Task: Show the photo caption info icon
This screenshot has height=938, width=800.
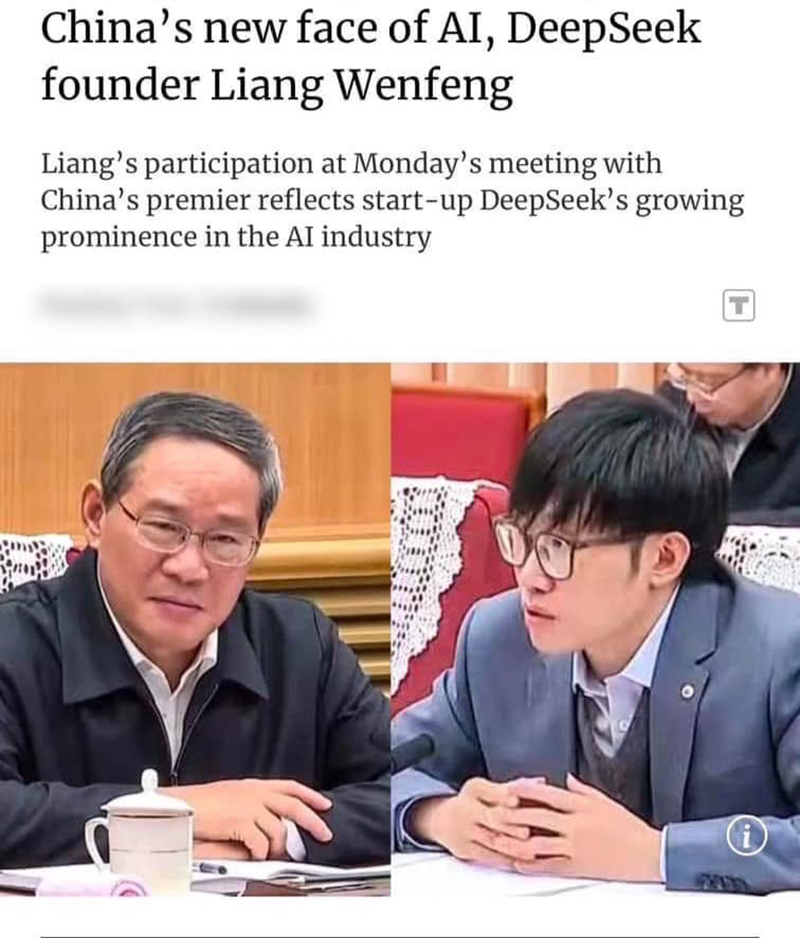Action: pos(746,836)
